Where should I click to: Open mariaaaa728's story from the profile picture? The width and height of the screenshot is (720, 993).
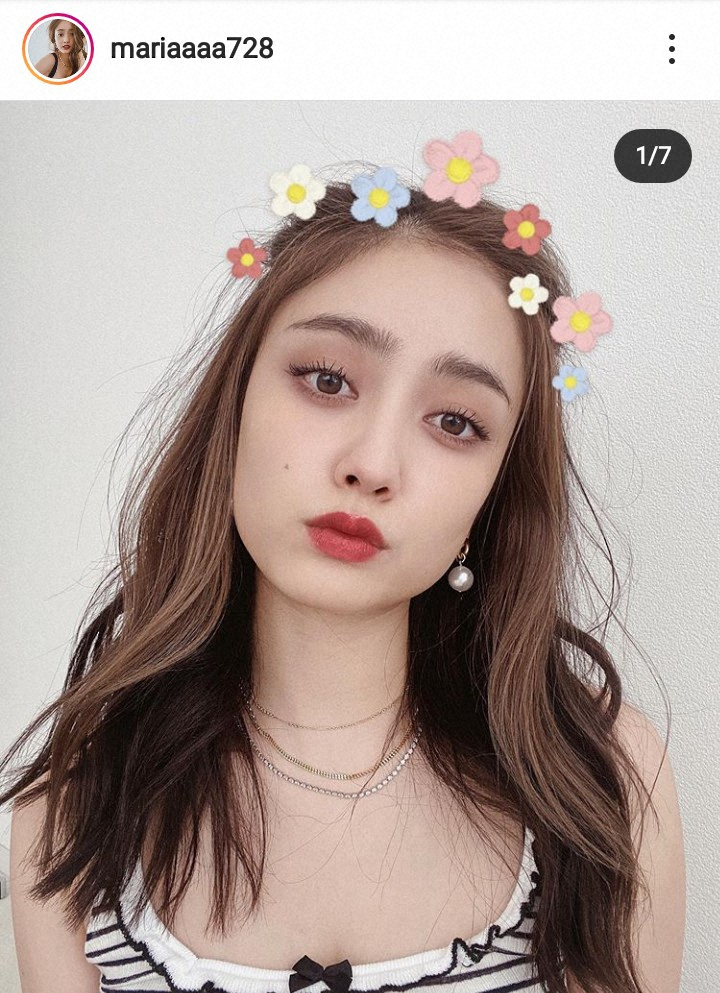tap(57, 49)
